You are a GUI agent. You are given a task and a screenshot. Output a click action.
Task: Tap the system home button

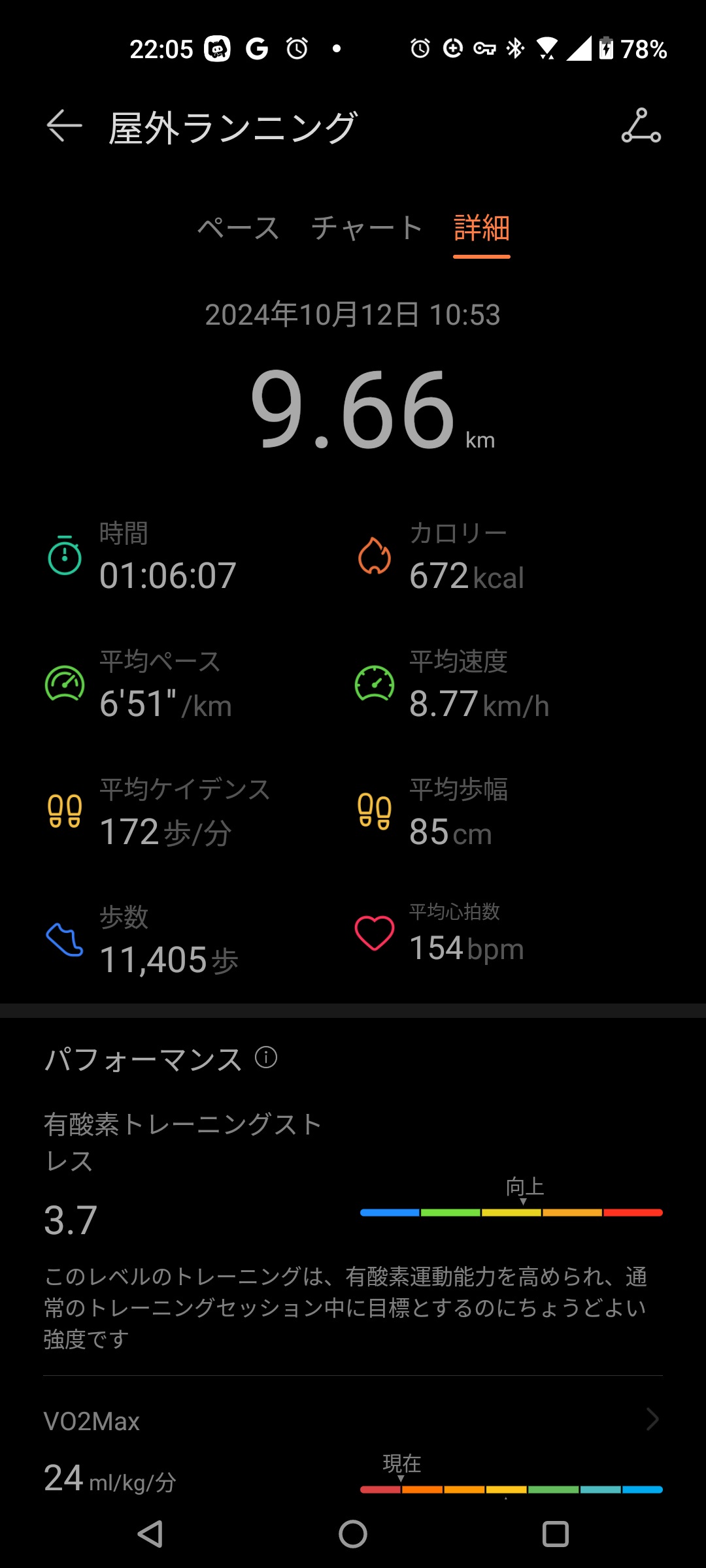353,1533
